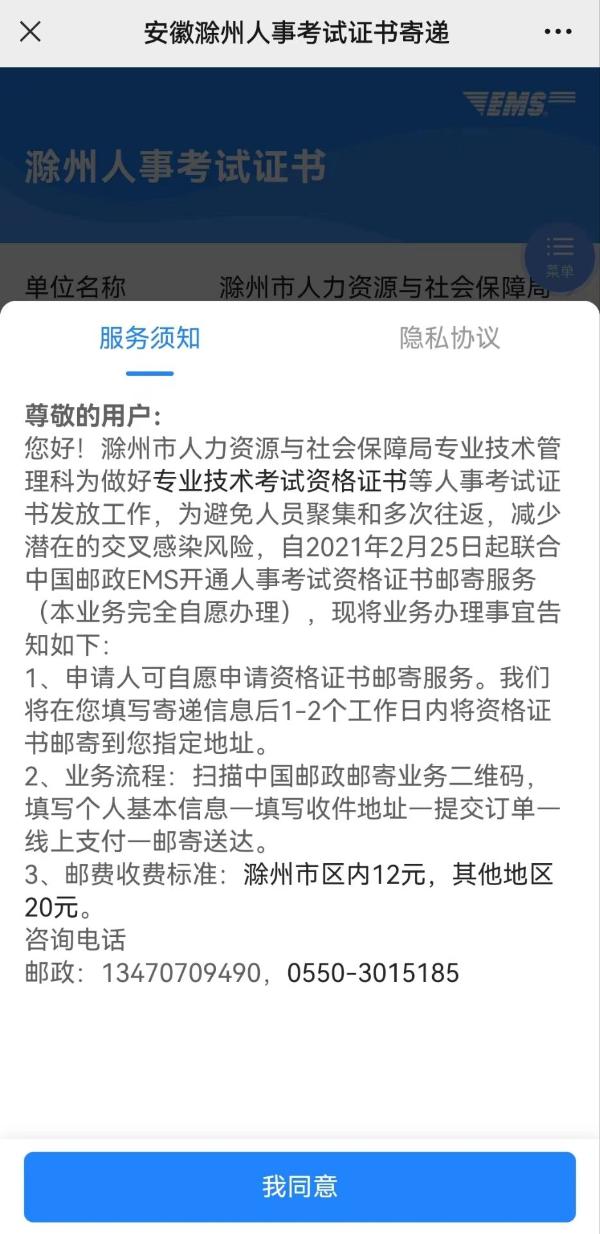Open the floating 菜单 button
This screenshot has width=600, height=1234.
(559, 257)
